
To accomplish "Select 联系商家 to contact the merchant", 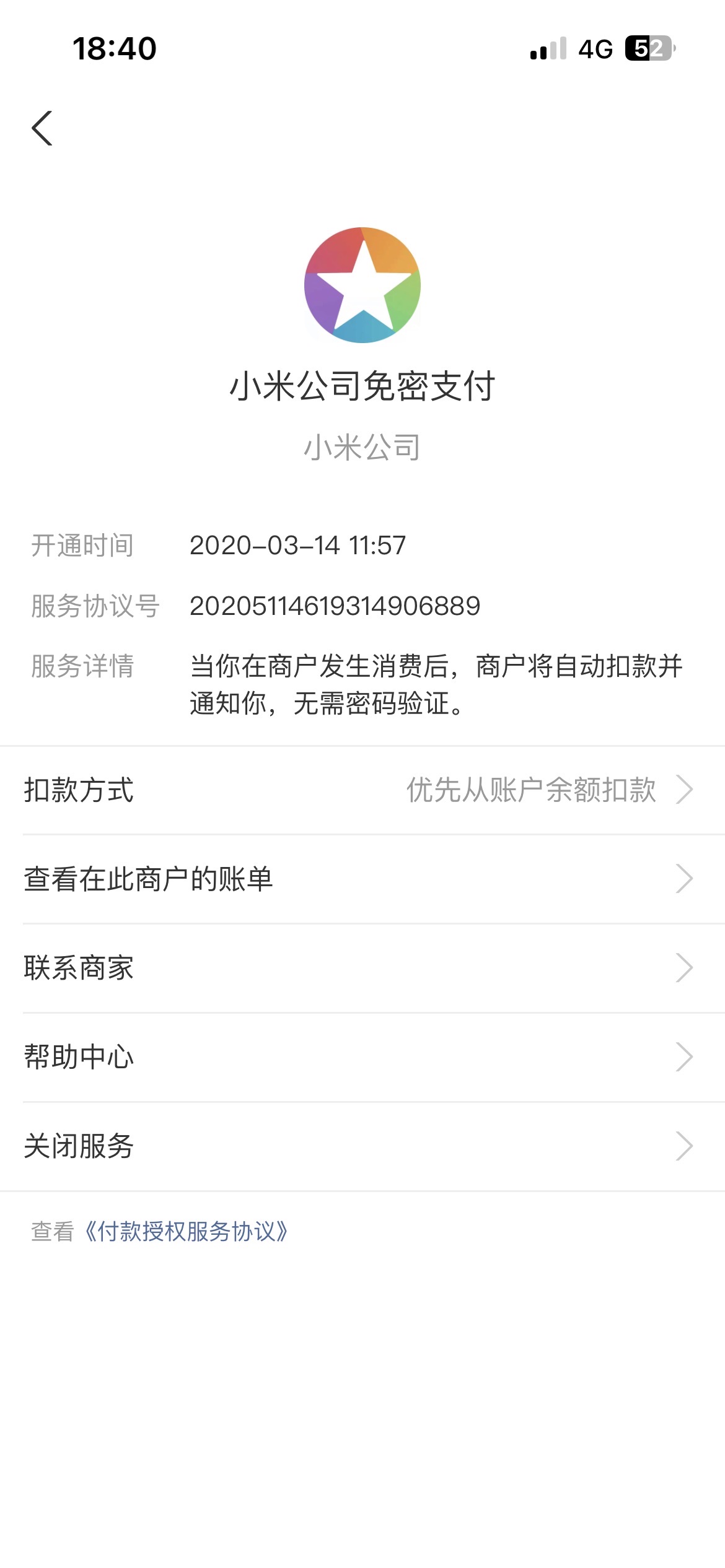I will (362, 968).
